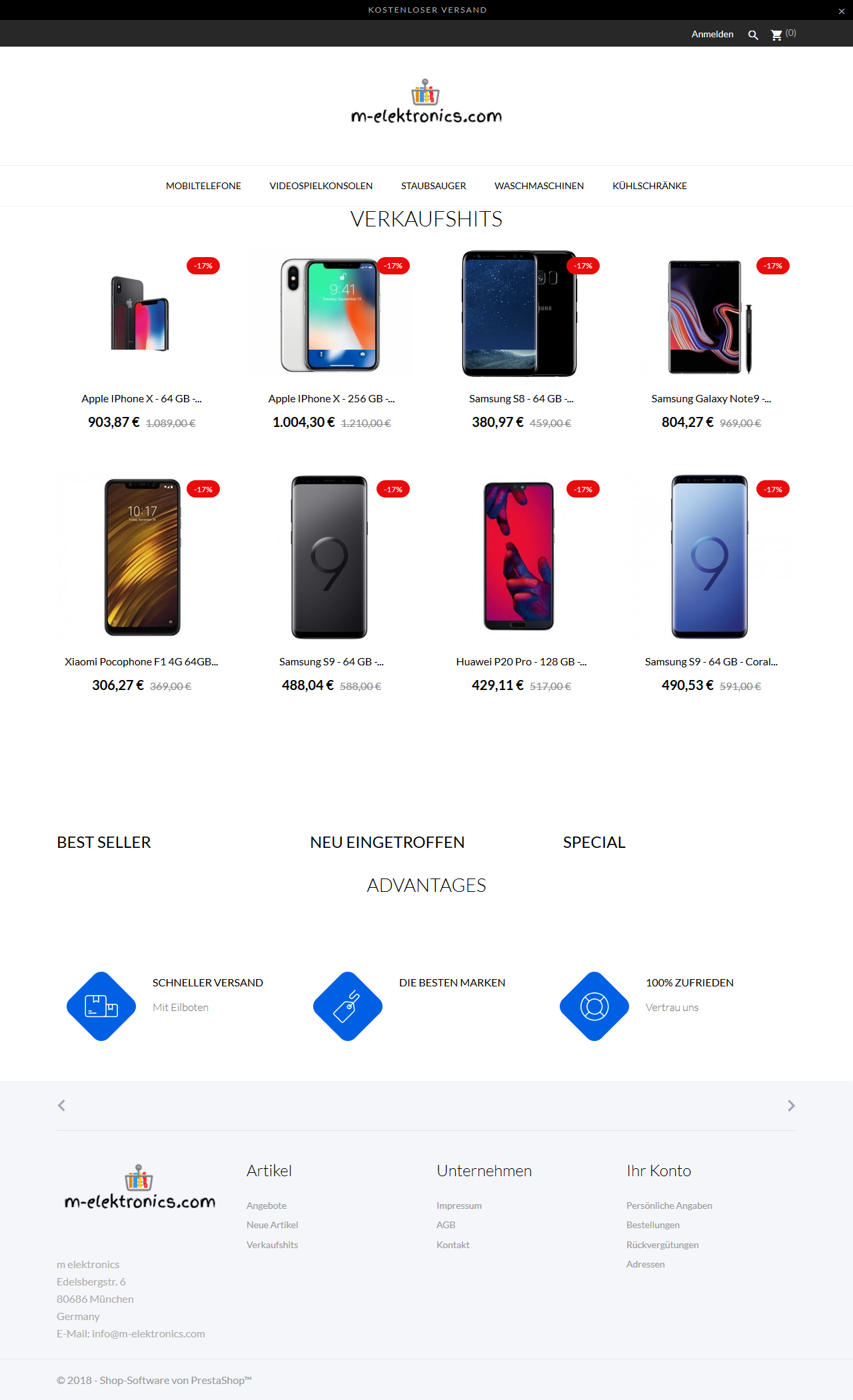Select the Staubsauger menu item
The width and height of the screenshot is (853, 1400).
click(434, 186)
